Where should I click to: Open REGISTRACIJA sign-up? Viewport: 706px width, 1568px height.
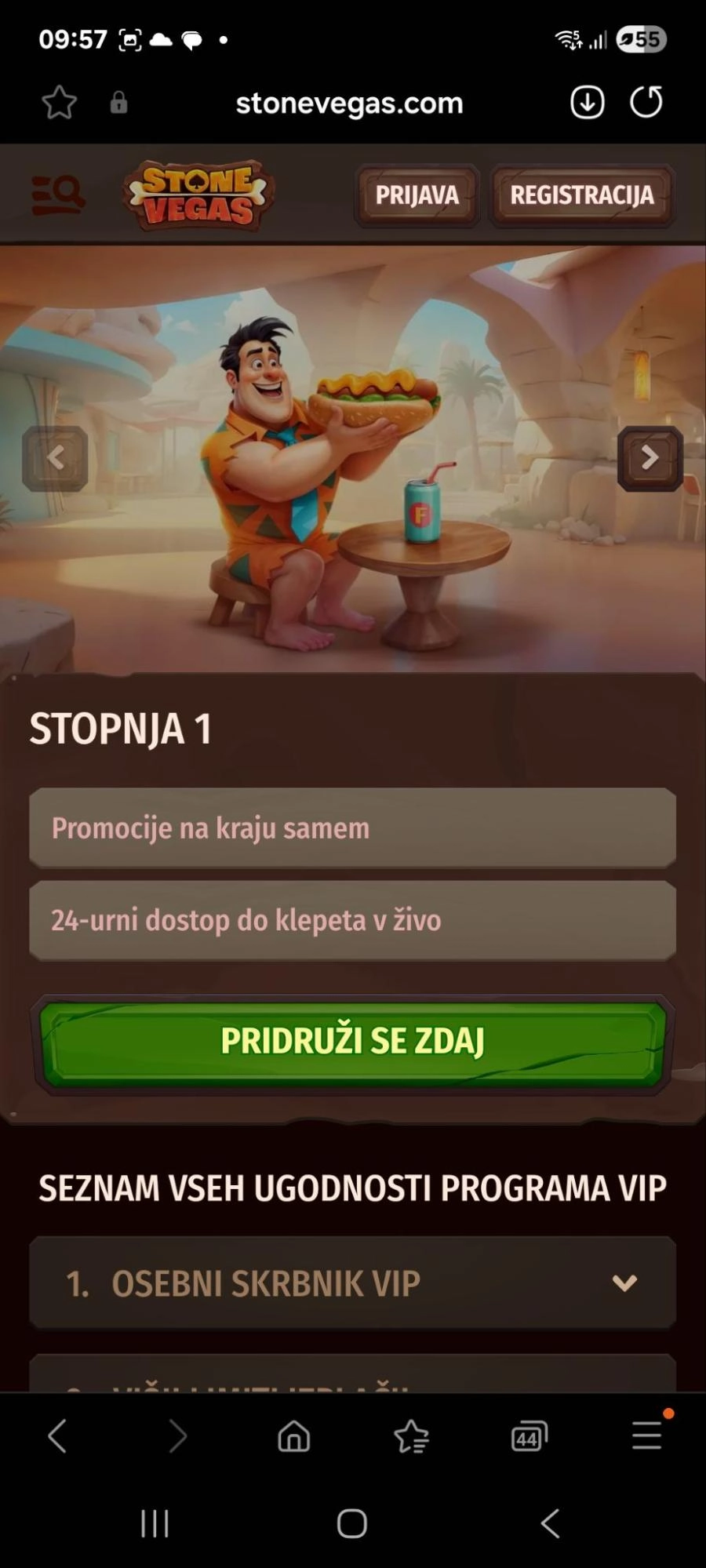581,195
